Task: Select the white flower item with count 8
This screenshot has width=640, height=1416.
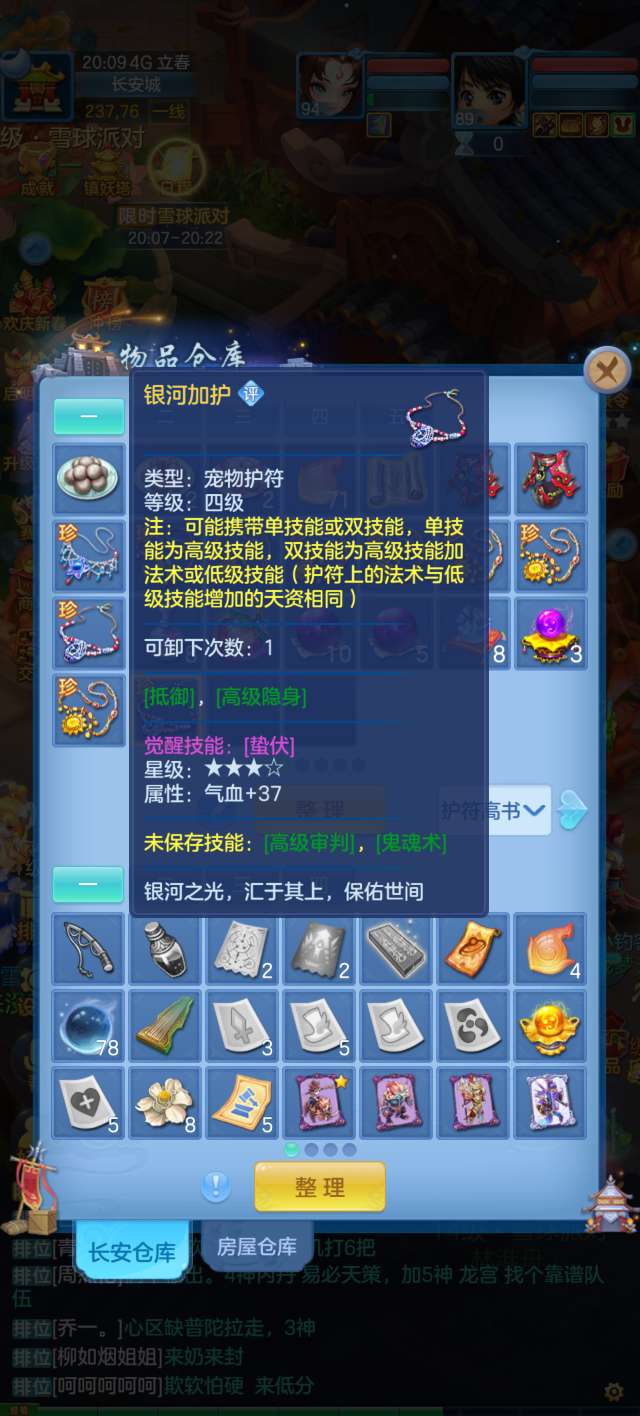Action: point(166,1103)
